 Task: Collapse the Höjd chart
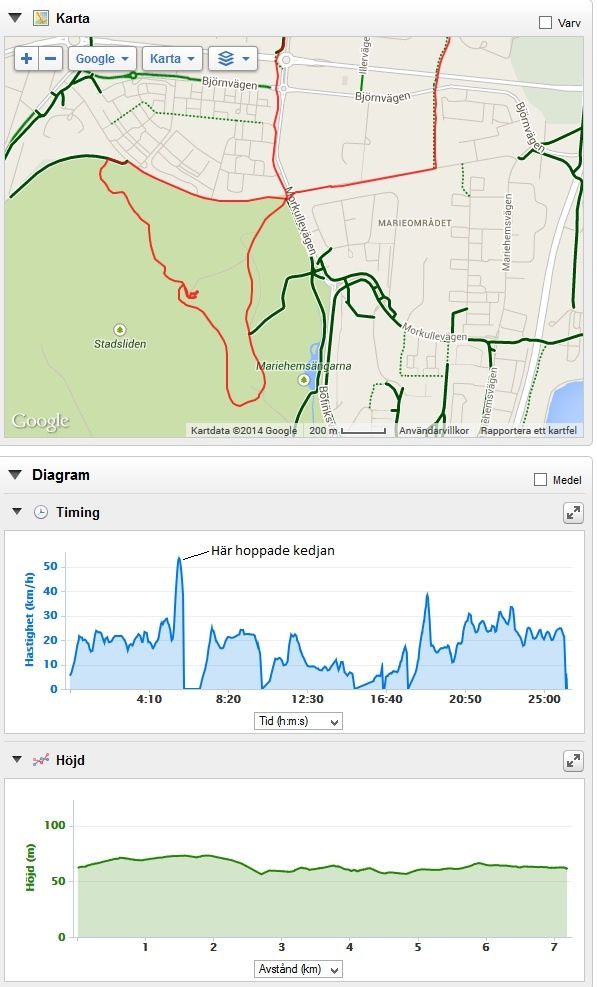coord(17,760)
